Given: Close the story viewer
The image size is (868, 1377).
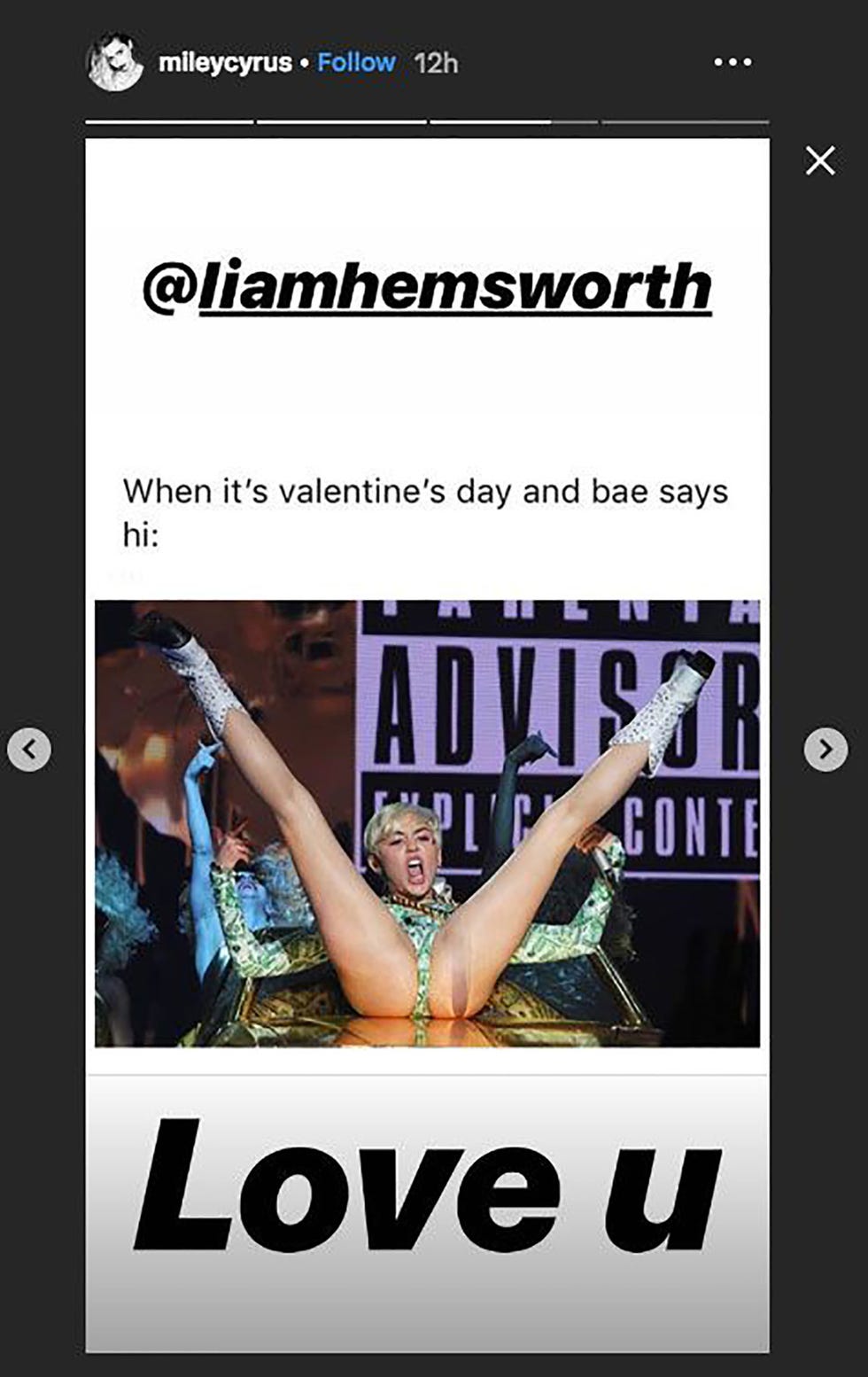Looking at the screenshot, I should 820,160.
